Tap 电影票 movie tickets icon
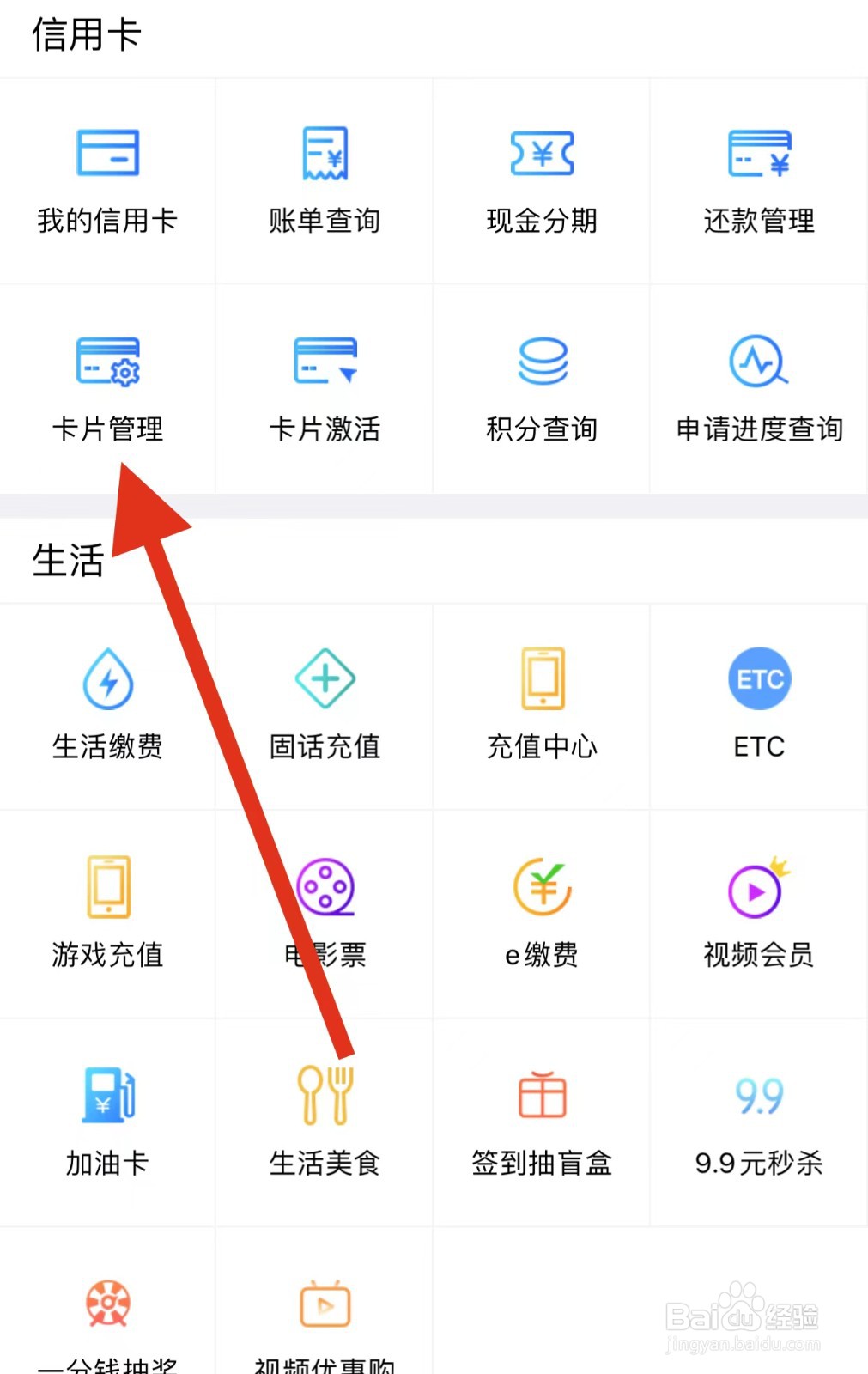Screen dimensions: 868x1374 [324, 913]
